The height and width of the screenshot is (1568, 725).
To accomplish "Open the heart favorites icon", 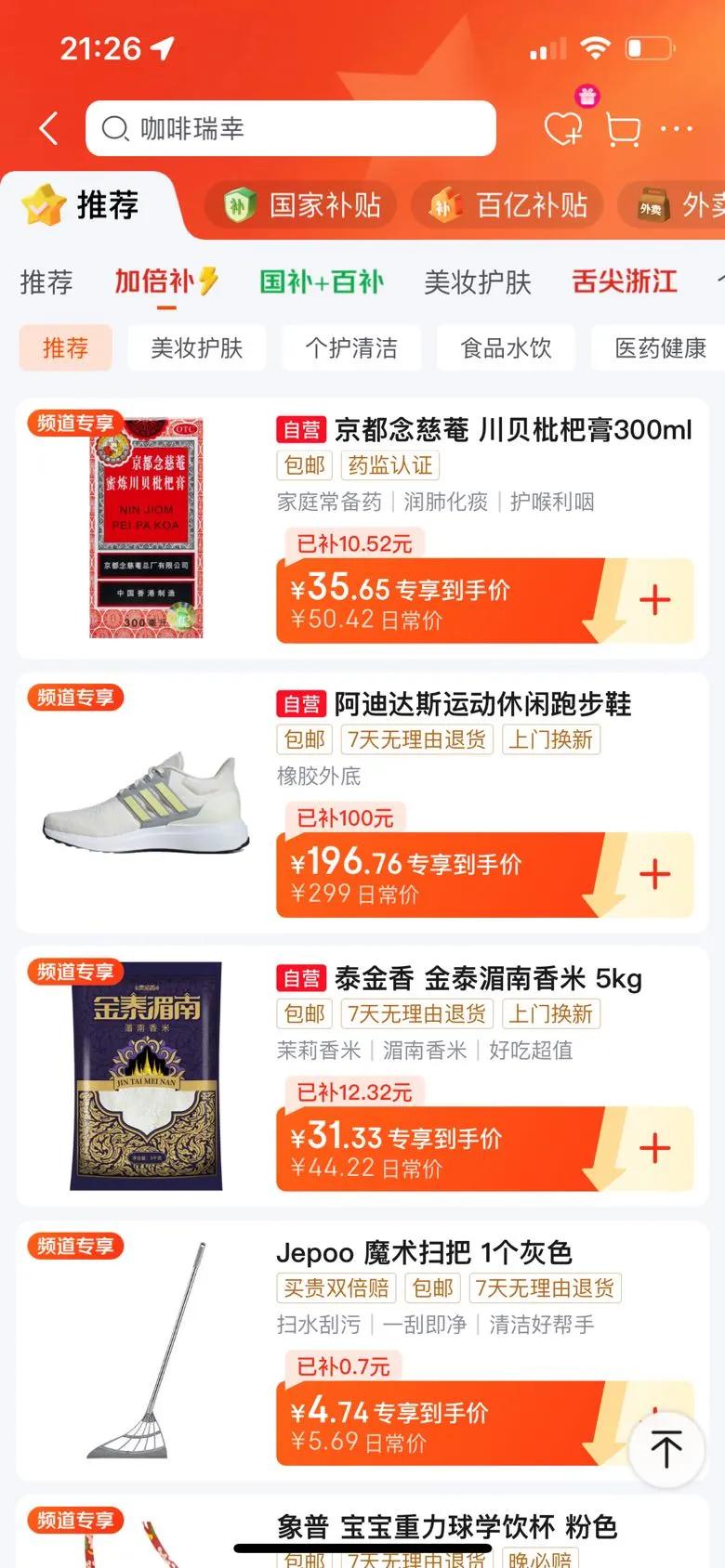I will tap(563, 128).
